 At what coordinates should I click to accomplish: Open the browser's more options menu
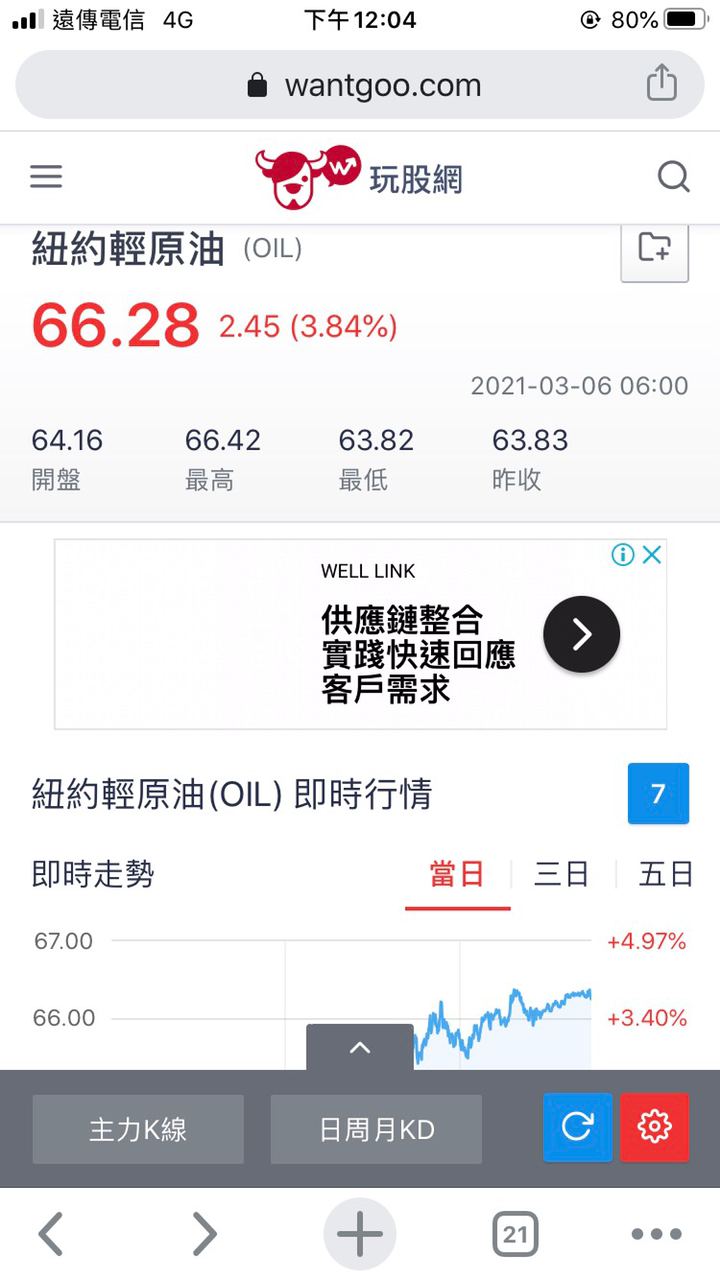click(656, 1234)
